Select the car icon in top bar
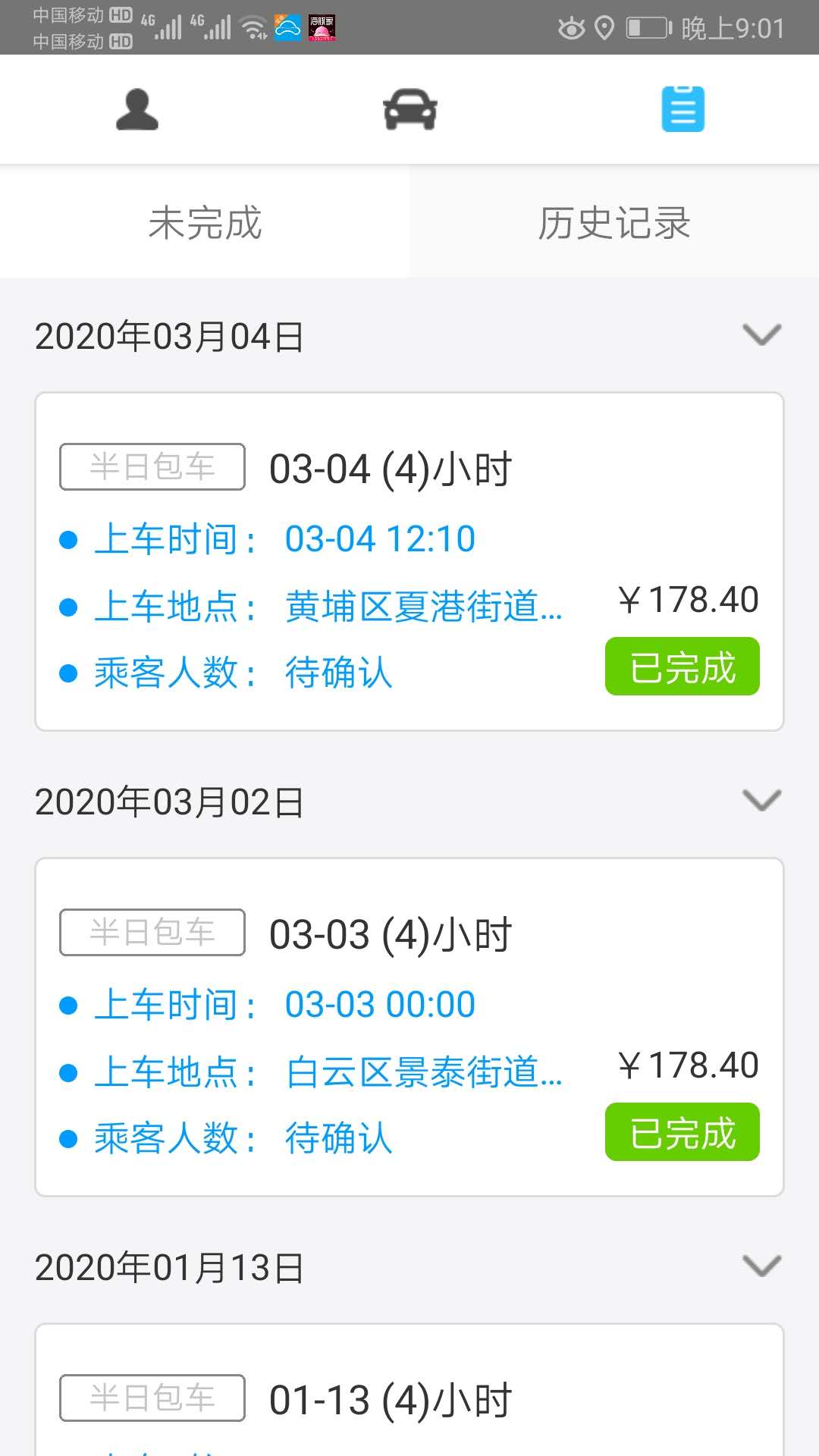 409,108
